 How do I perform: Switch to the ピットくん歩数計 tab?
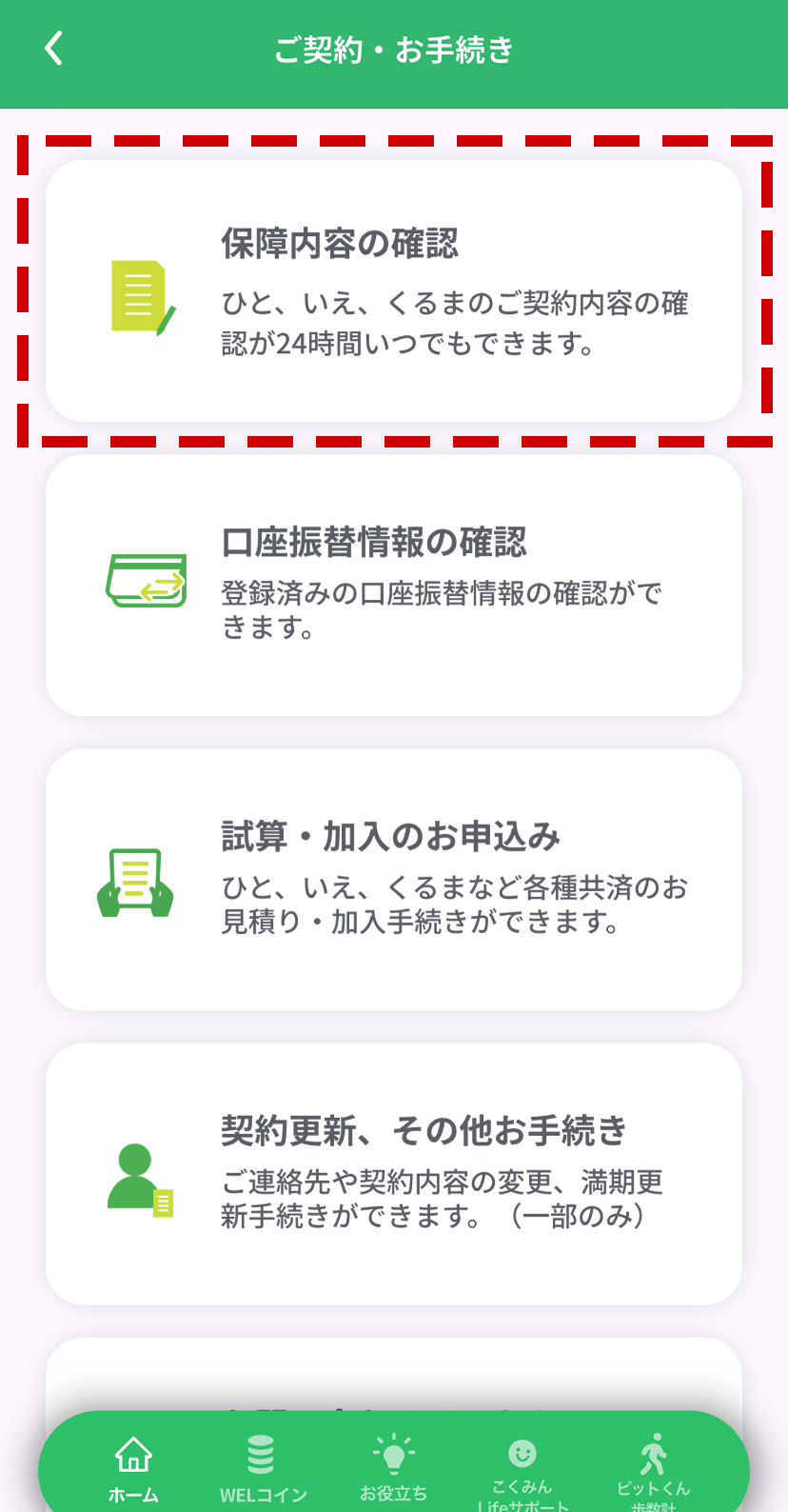[x=653, y=1471]
